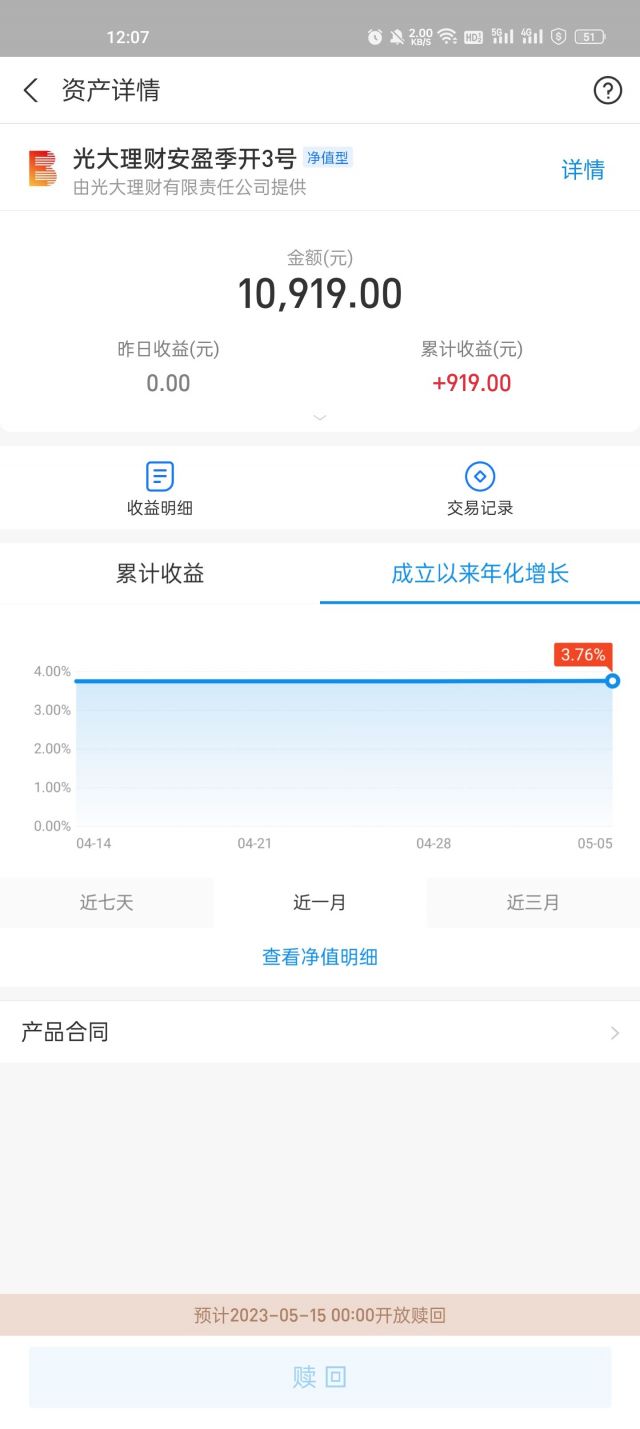The width and height of the screenshot is (640, 1429).
Task: Expand the earnings summary chevron
Action: (320, 417)
